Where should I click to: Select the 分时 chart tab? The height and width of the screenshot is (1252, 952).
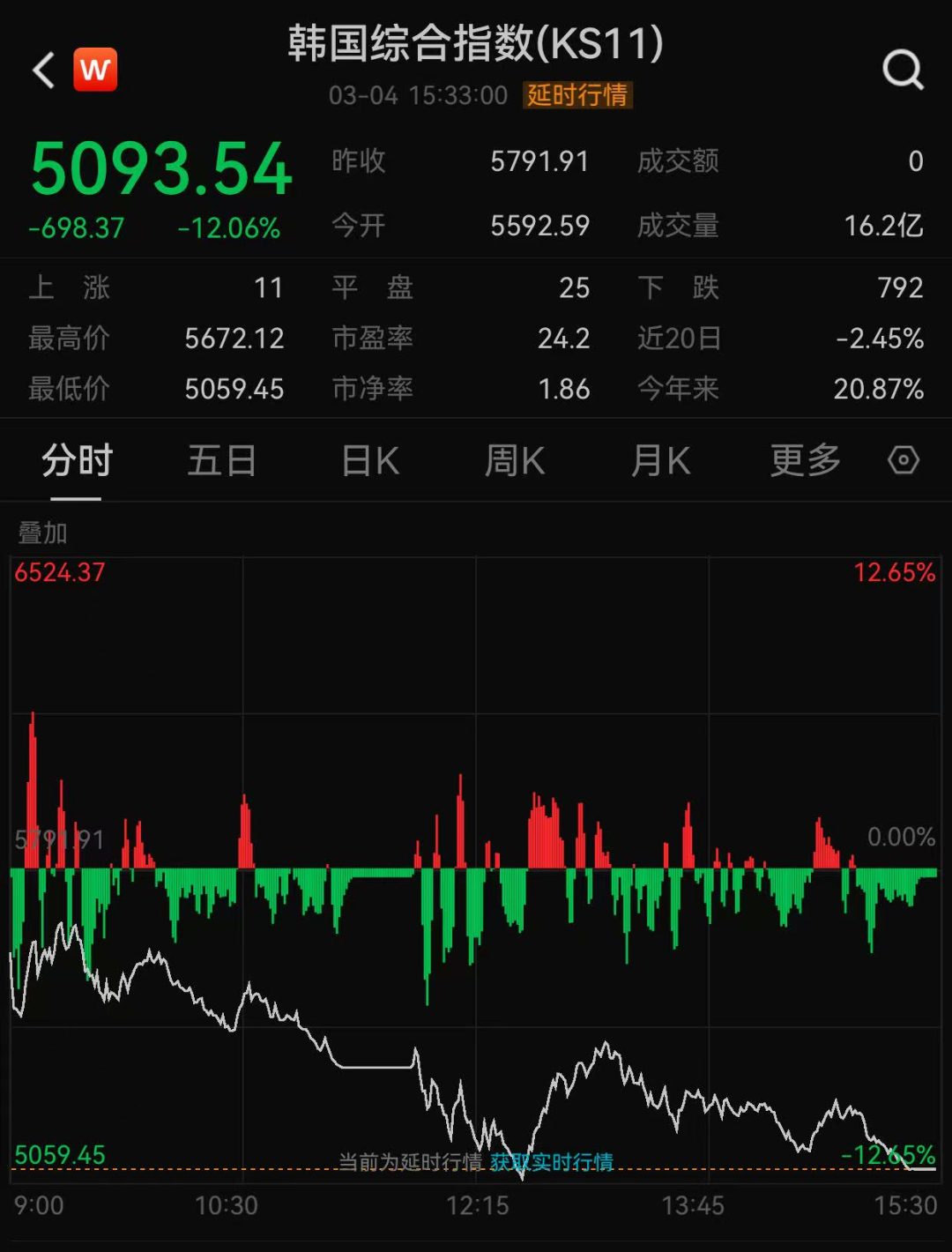(x=77, y=461)
